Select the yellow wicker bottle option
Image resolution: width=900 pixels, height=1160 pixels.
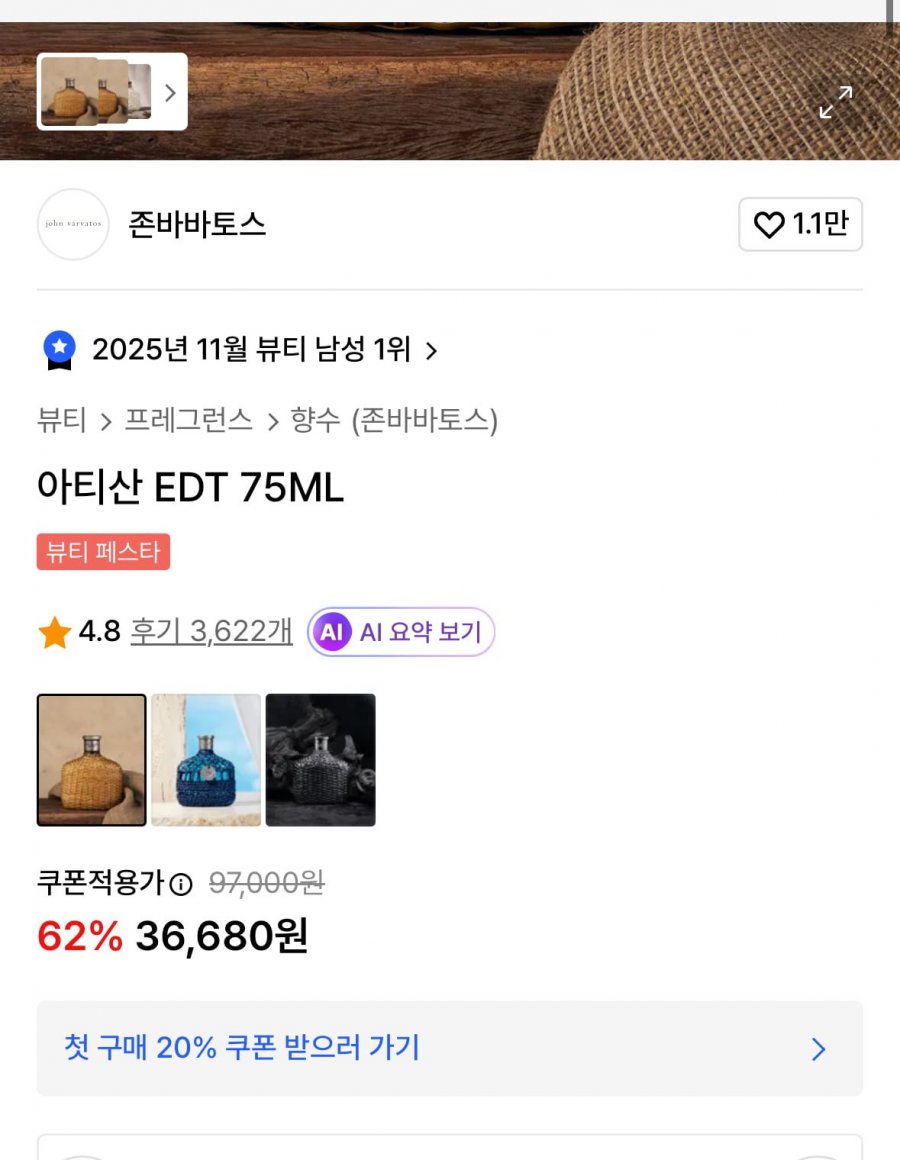(92, 760)
